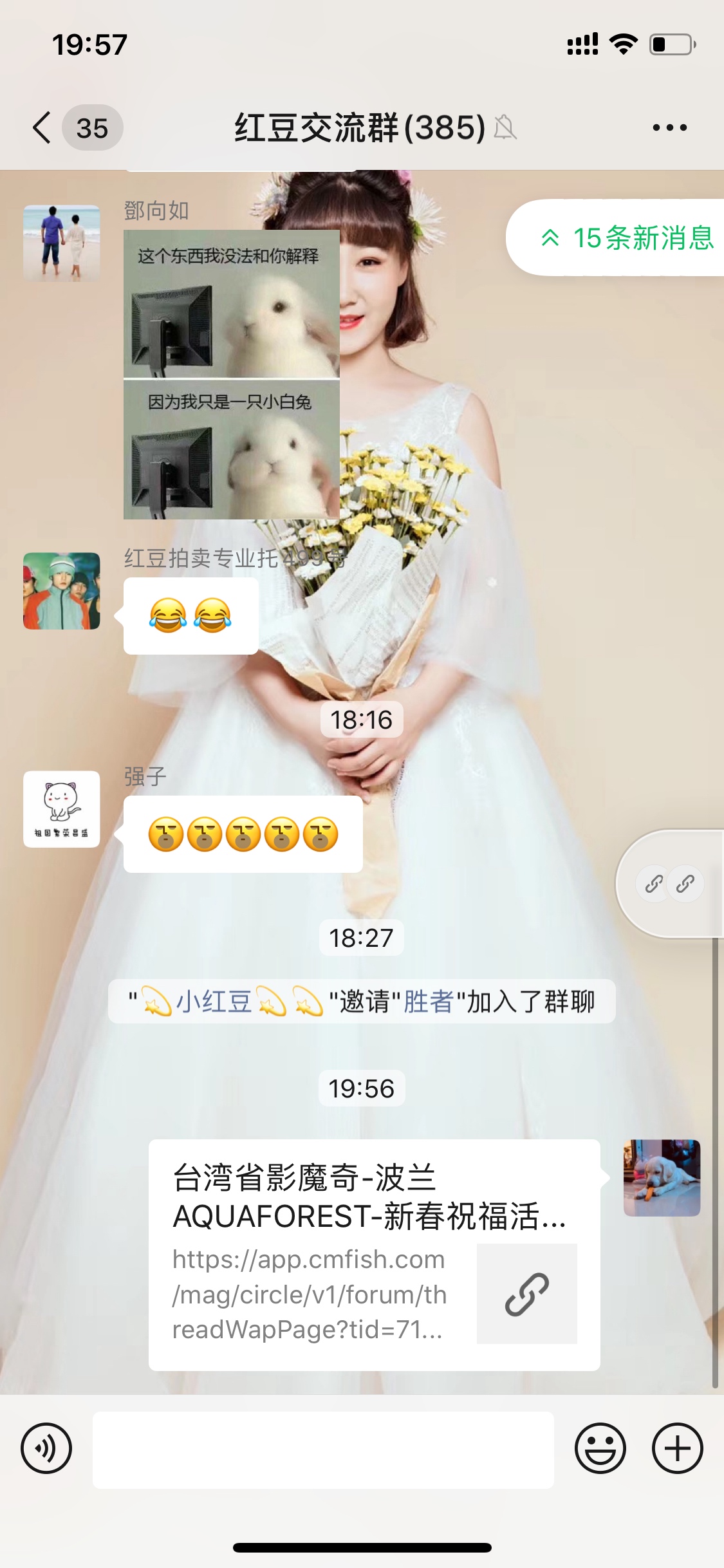The image size is (724, 1568).
Task: Open 小红豆's profile from the invite notice
Action: click(x=214, y=1002)
